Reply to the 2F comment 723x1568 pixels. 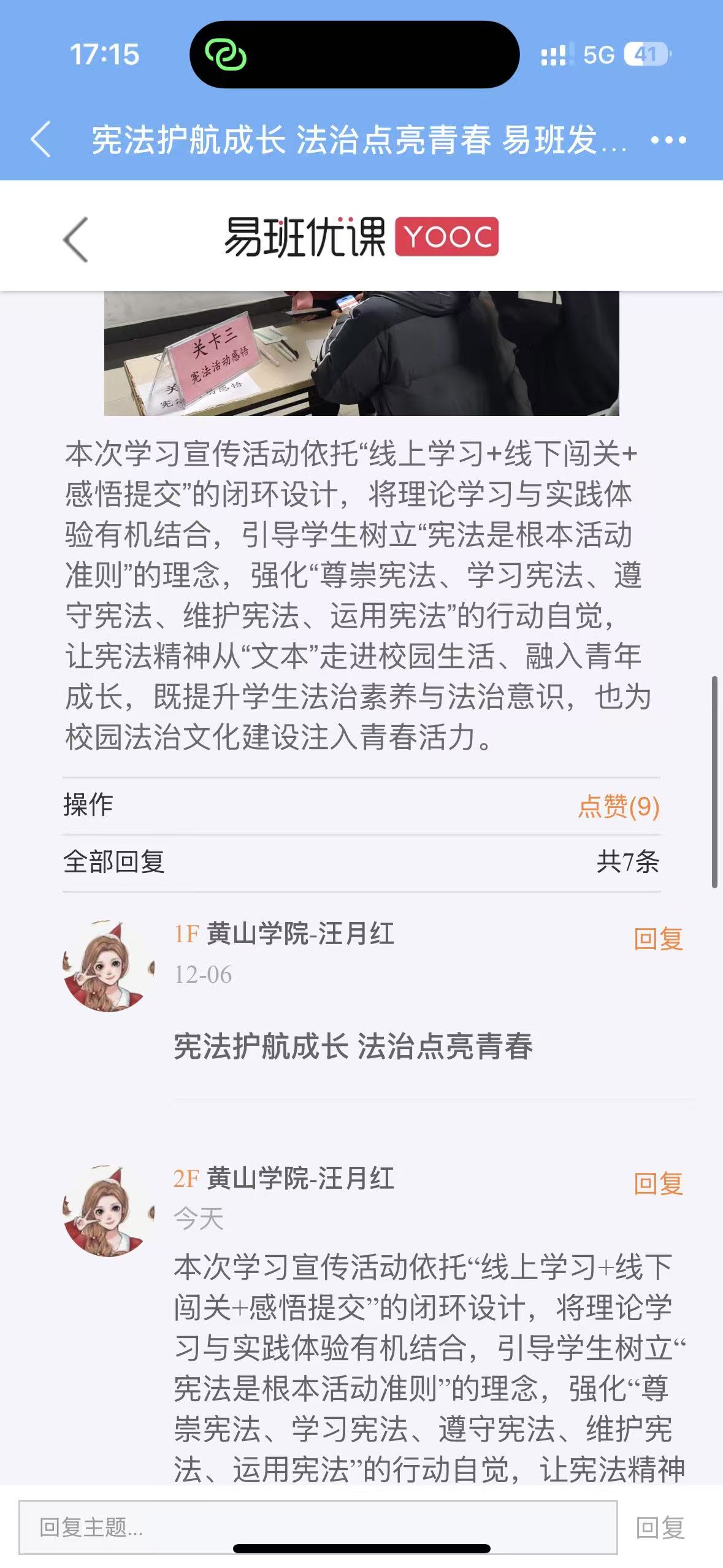pyautogui.click(x=658, y=1183)
